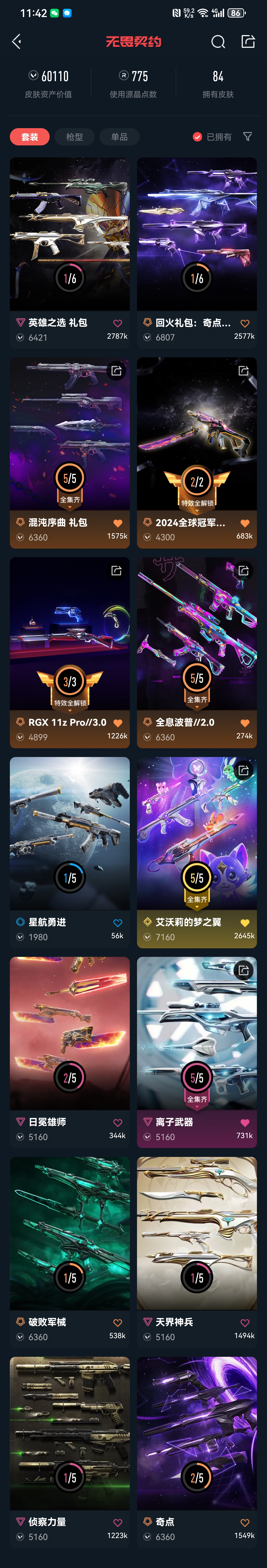Viewport: 267px width, 1568px height.
Task: Unlike the 全息波普//2.0 bundle heart
Action: [x=244, y=723]
